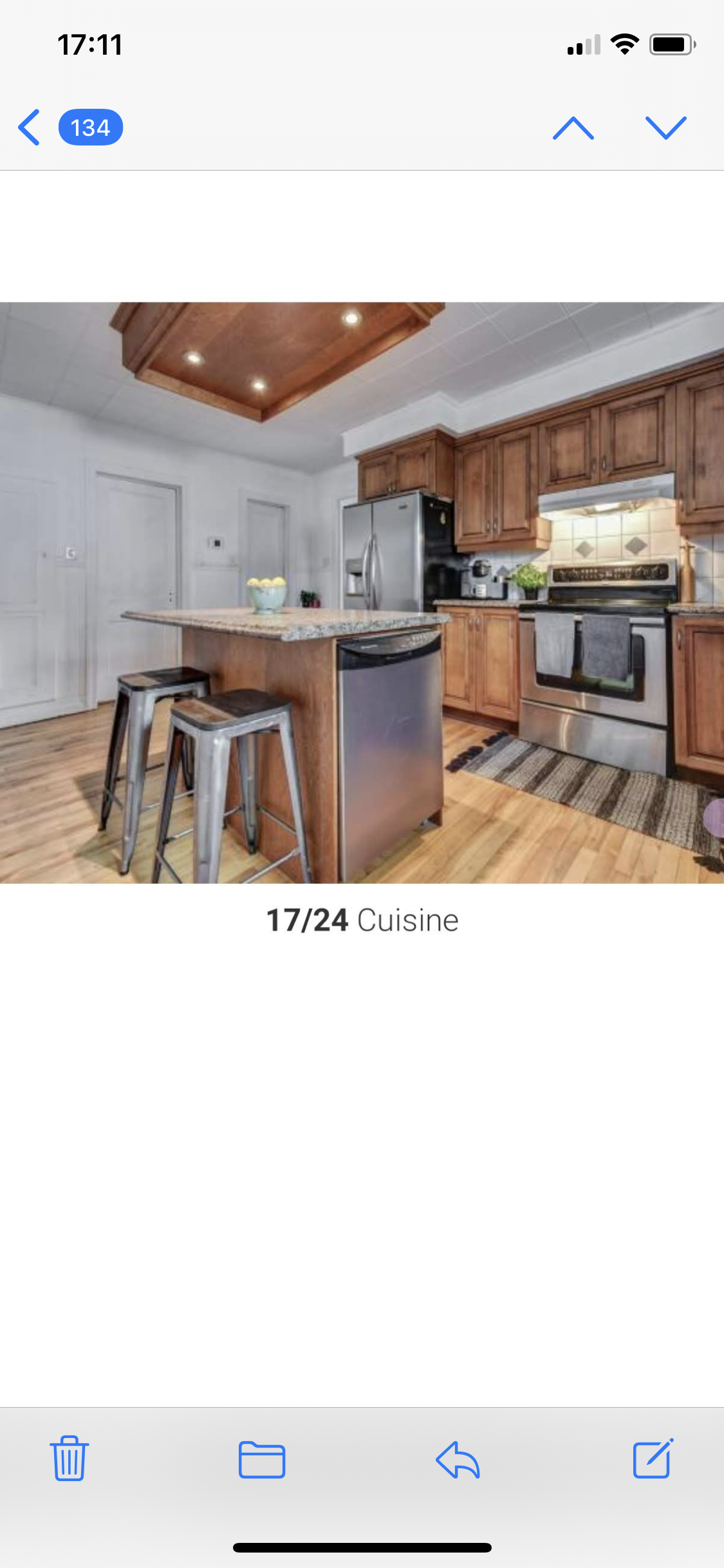Move this message to a folder
724x1568 pixels.
(262, 1459)
